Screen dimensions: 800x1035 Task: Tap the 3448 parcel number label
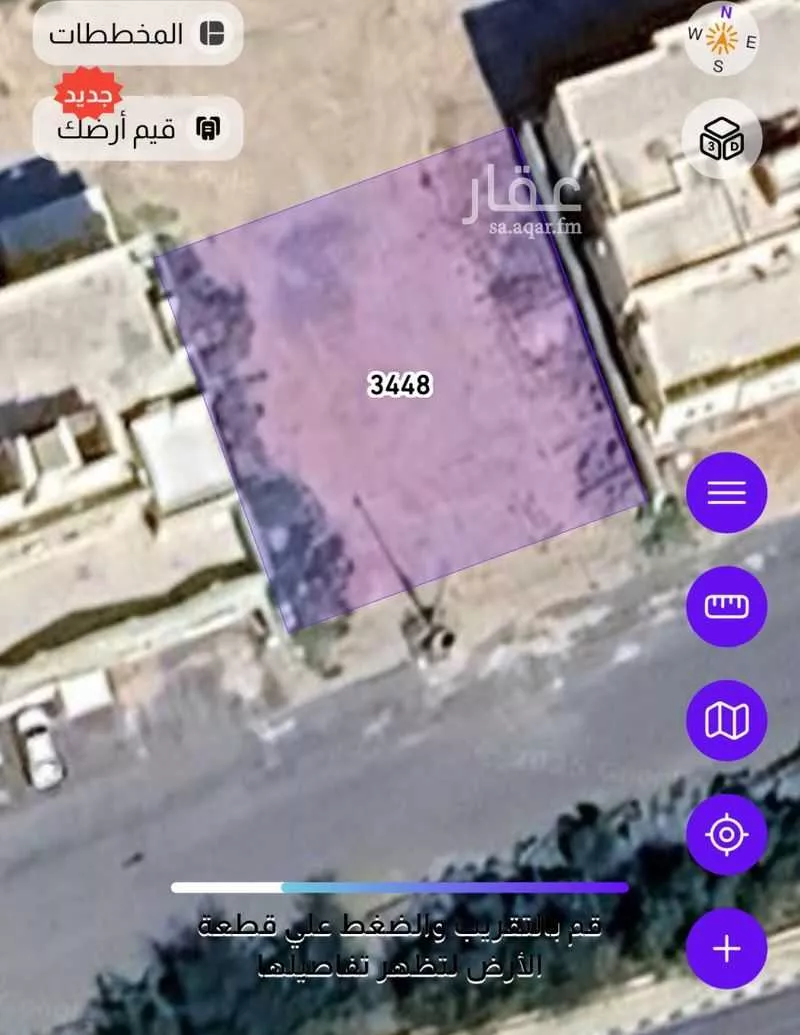[399, 384]
